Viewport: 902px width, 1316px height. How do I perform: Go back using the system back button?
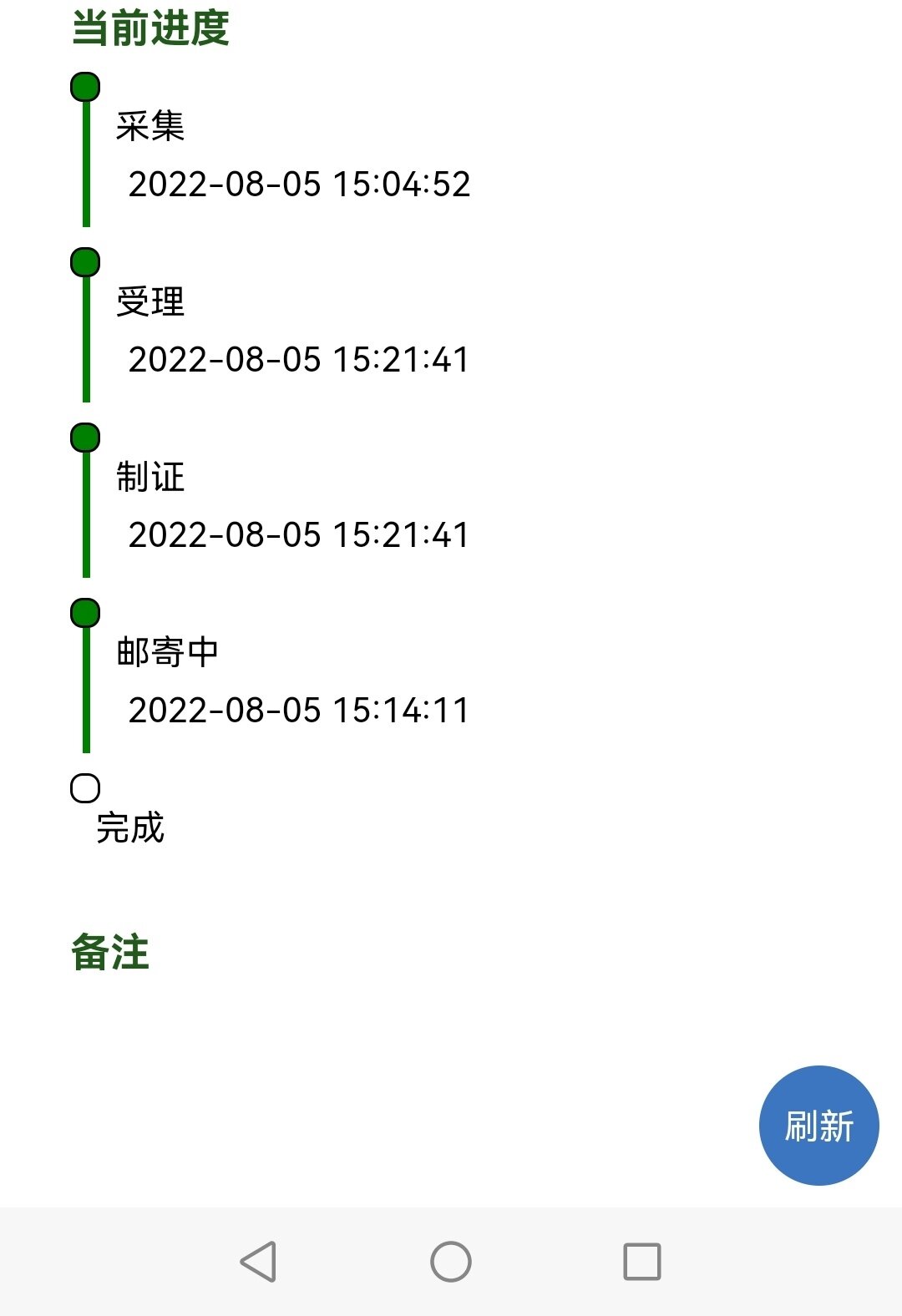click(x=259, y=1261)
